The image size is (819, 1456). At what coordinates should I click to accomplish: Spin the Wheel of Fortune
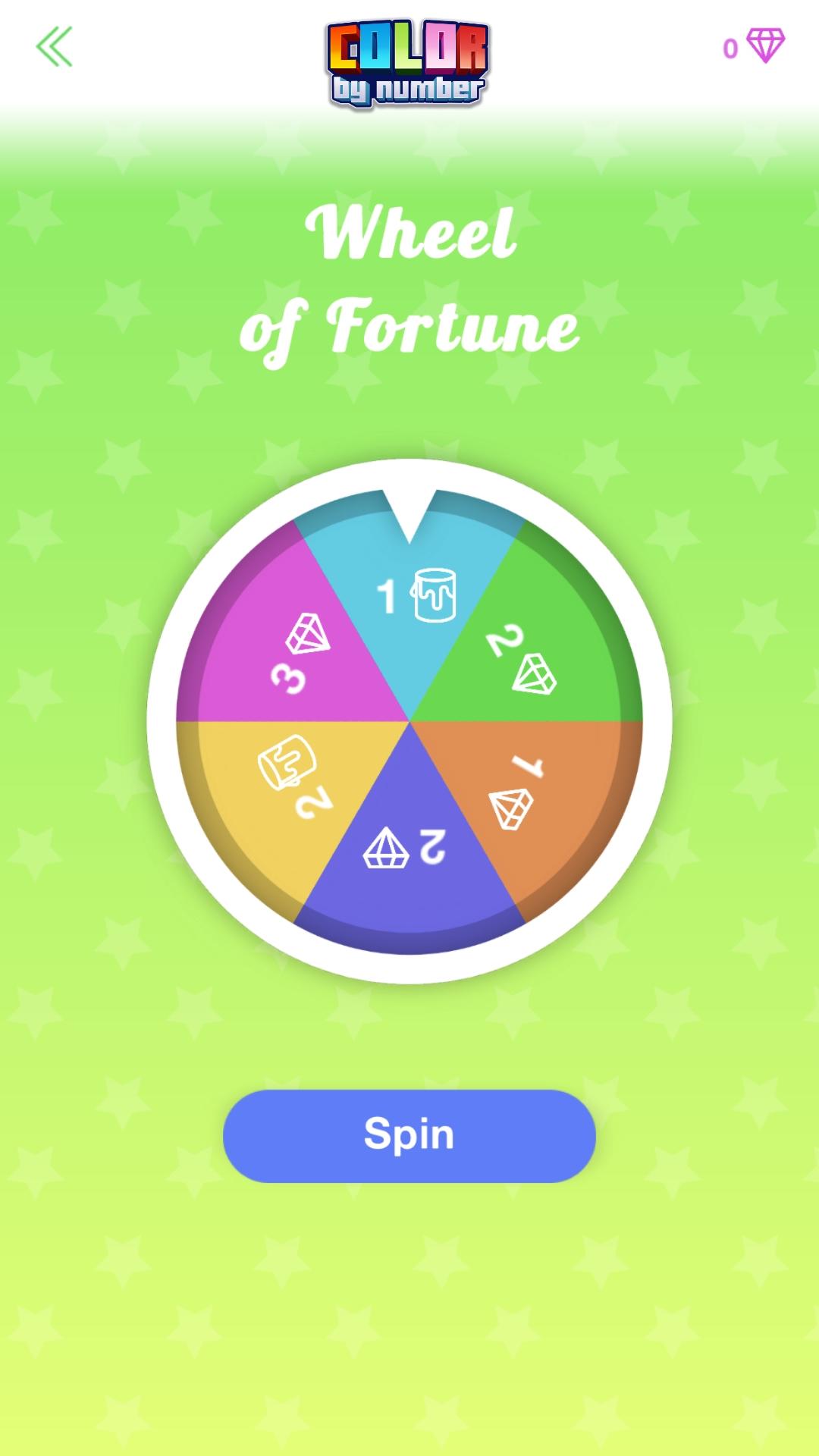(409, 1135)
